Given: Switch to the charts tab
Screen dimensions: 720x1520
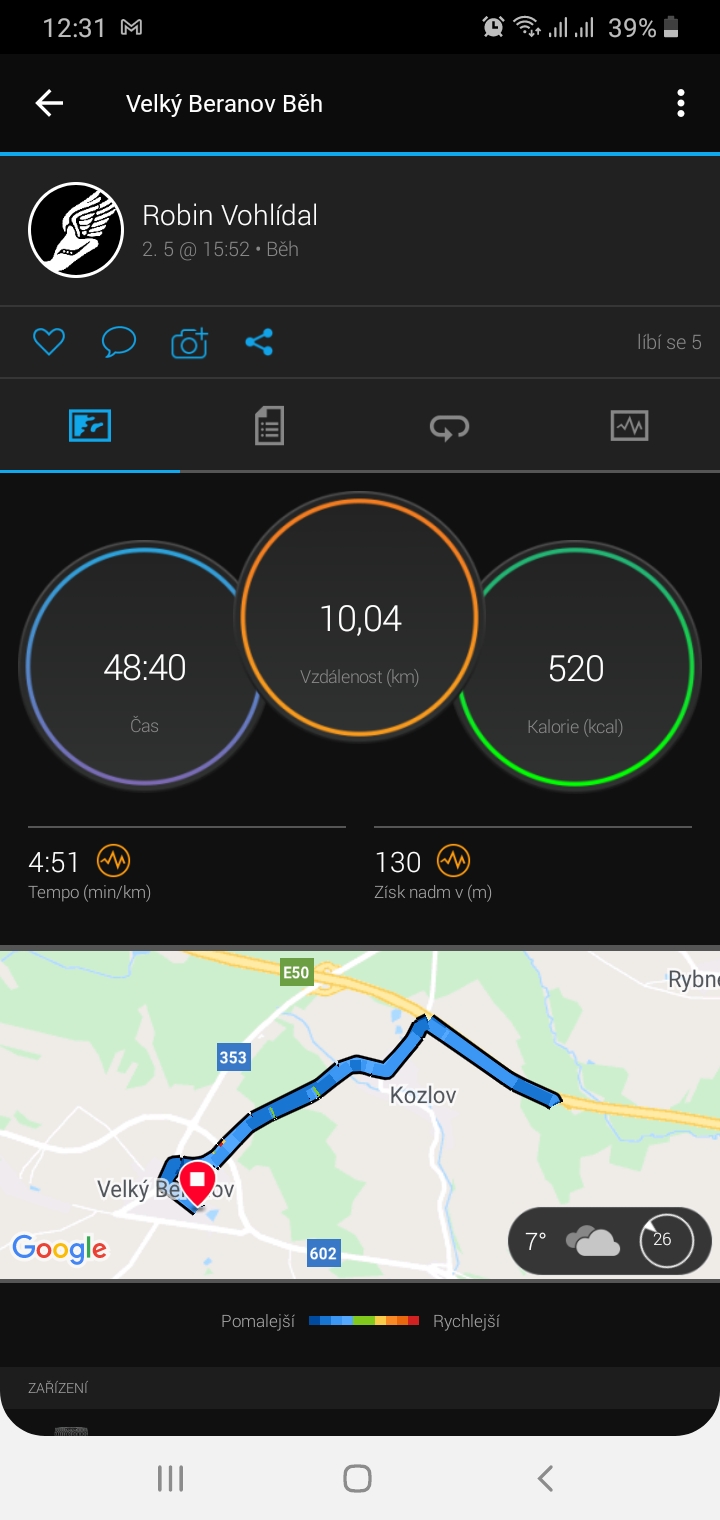Looking at the screenshot, I should pos(629,426).
